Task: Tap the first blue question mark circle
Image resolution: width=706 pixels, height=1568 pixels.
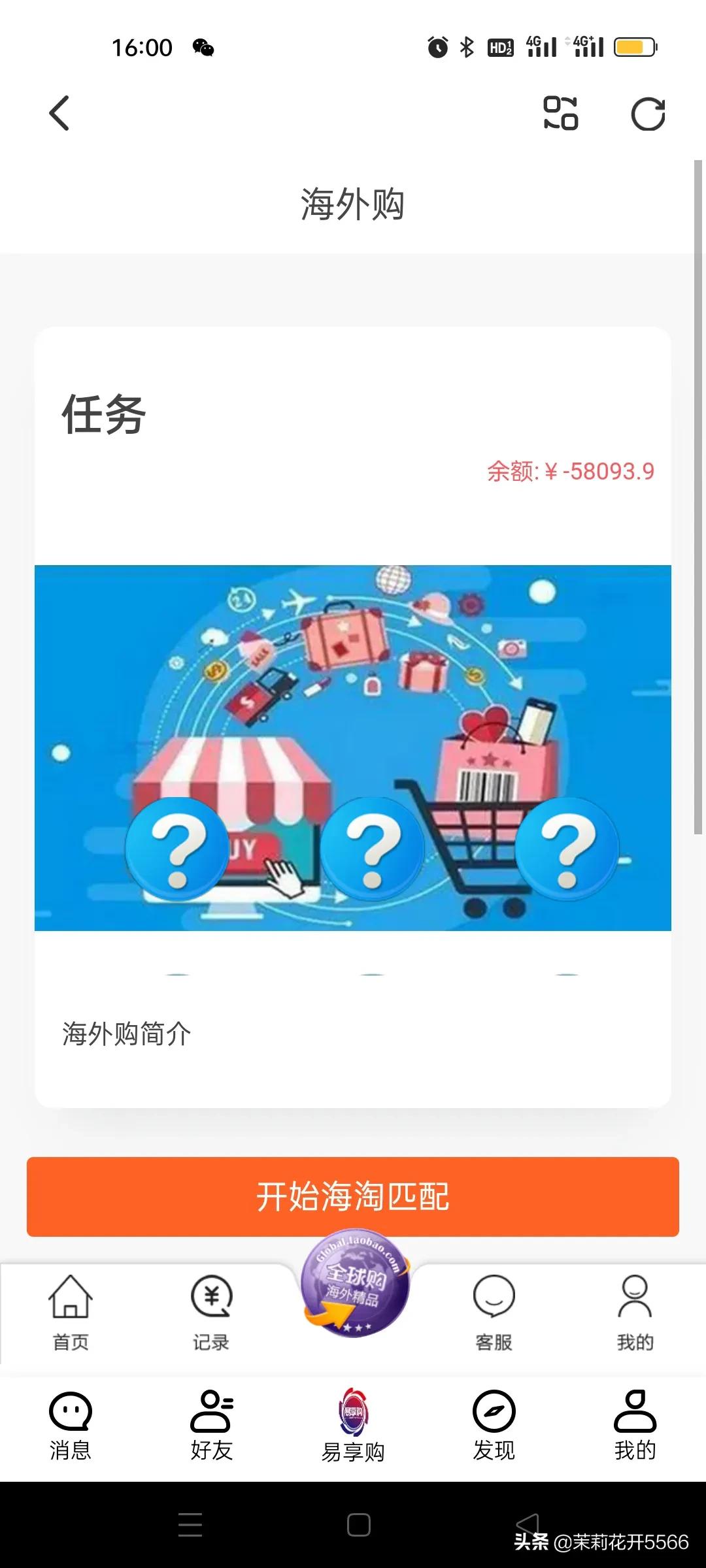Action: click(176, 849)
